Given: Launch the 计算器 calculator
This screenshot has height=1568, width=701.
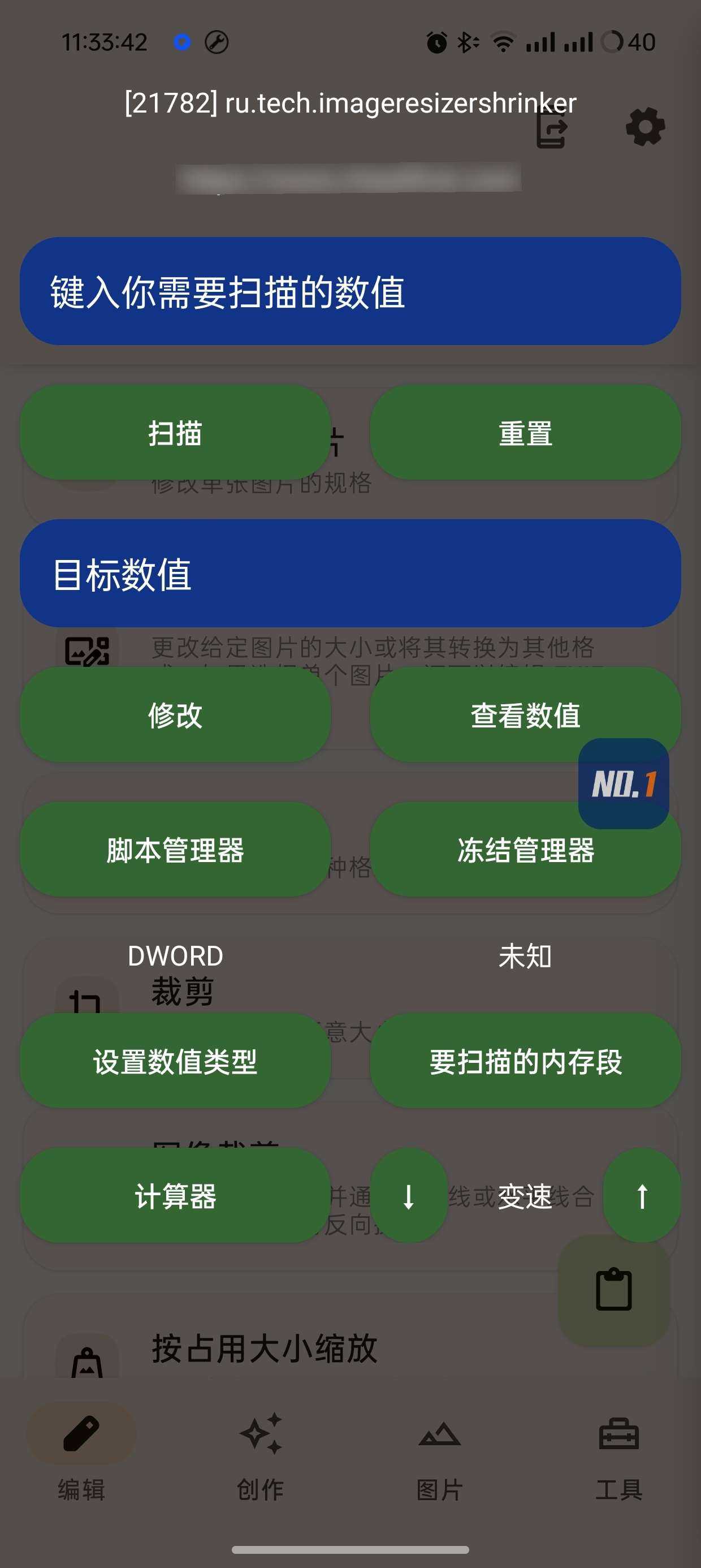Looking at the screenshot, I should tap(175, 1197).
